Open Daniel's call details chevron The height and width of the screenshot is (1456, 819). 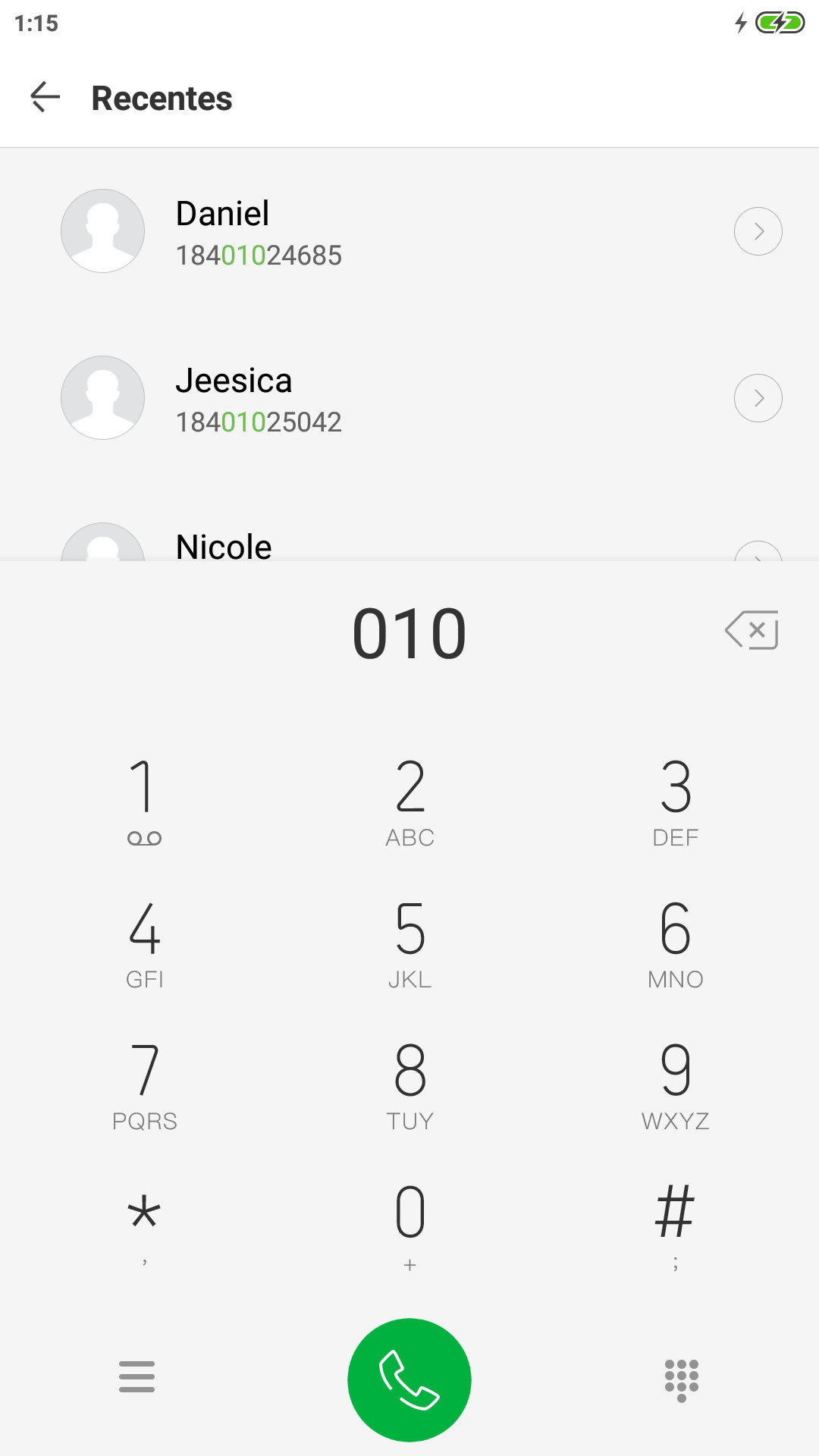click(758, 231)
